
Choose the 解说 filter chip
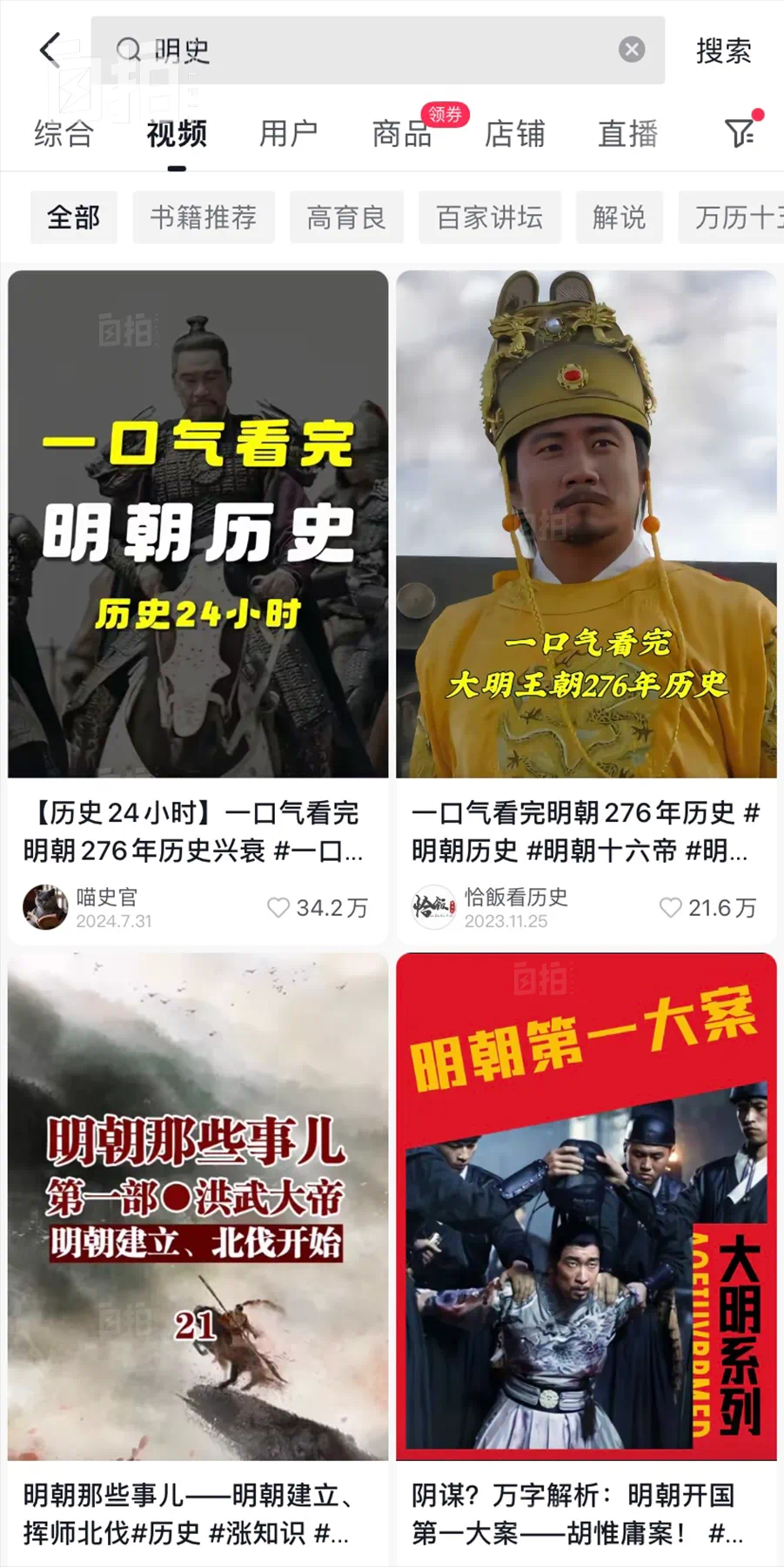point(619,217)
